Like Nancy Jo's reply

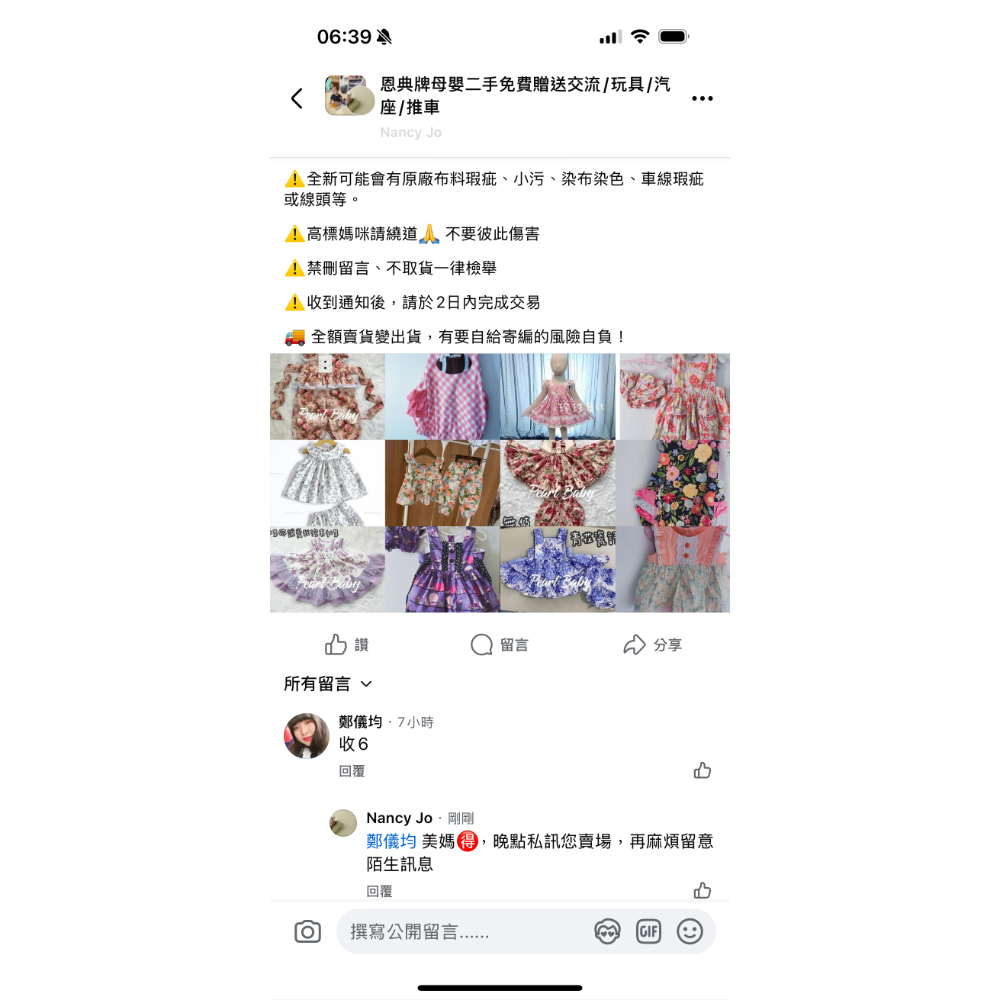click(702, 890)
